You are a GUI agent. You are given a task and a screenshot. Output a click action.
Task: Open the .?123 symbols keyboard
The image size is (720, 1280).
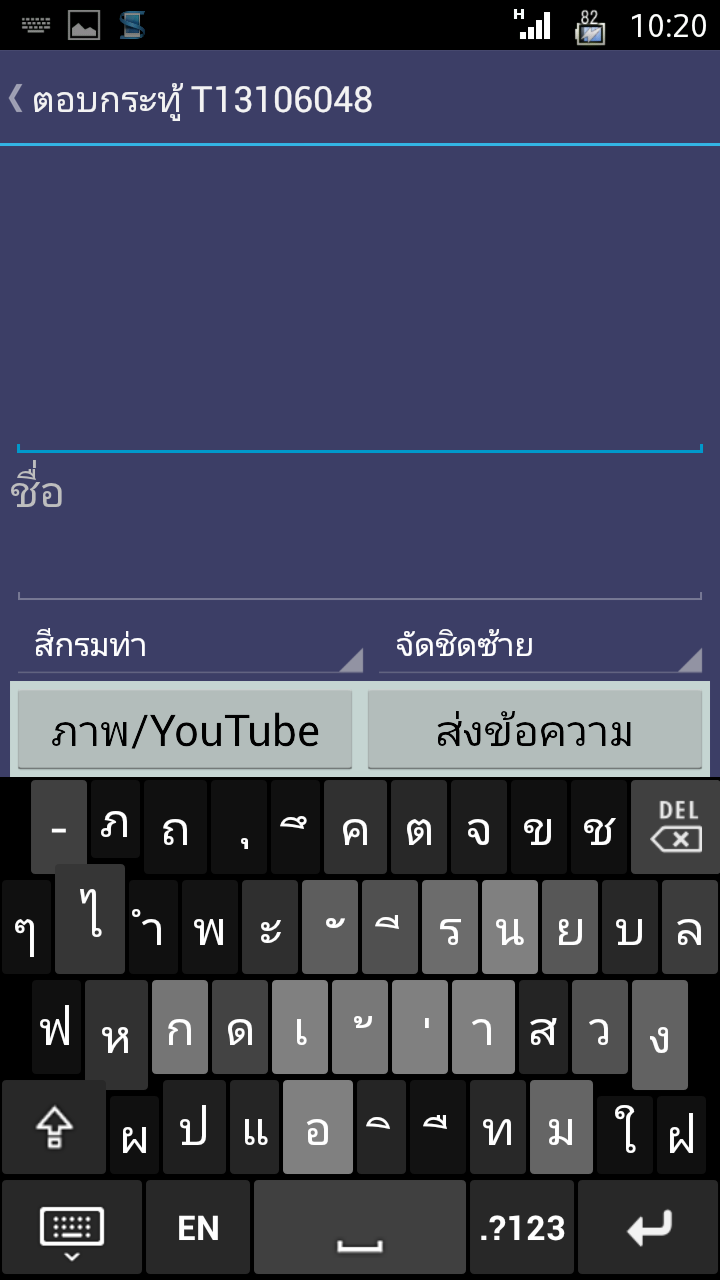[x=522, y=1227]
